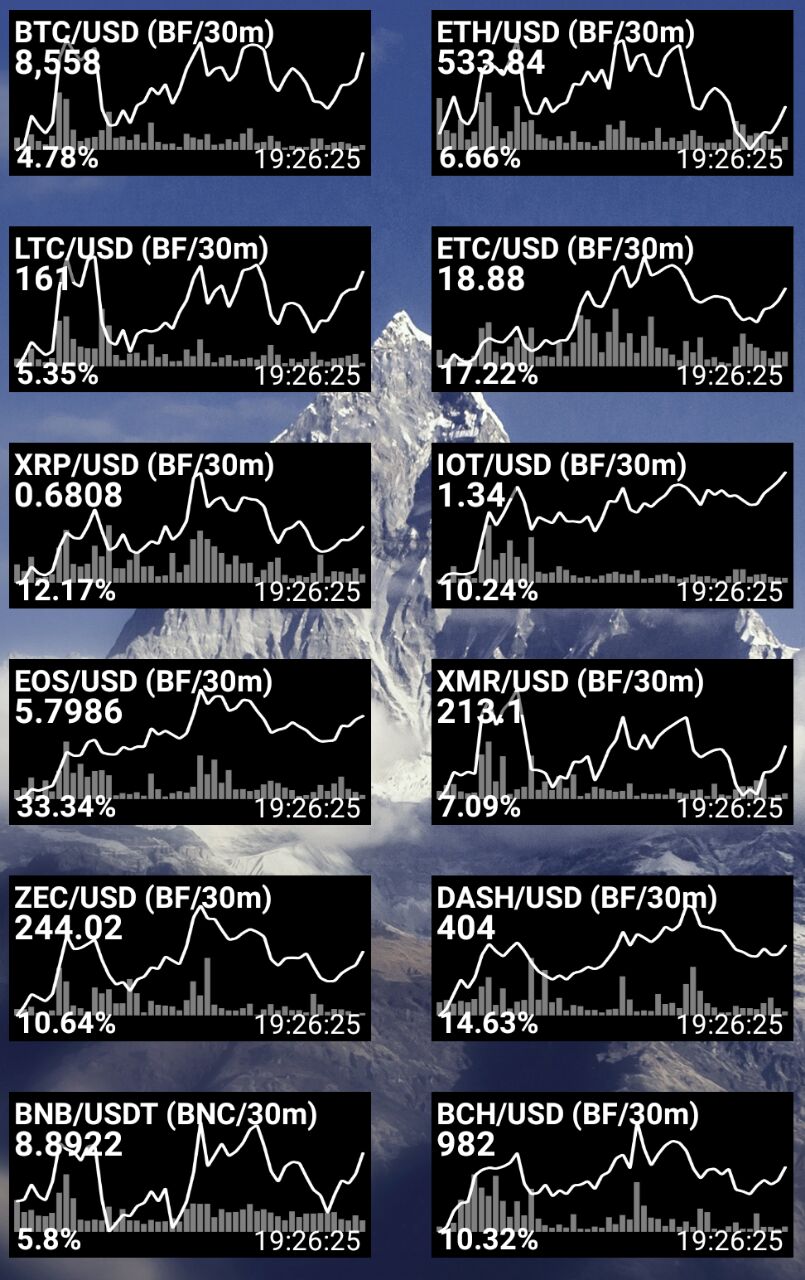Open the ZEC/USD ticker widget
Viewport: 805px width, 1280px height.
(x=190, y=958)
